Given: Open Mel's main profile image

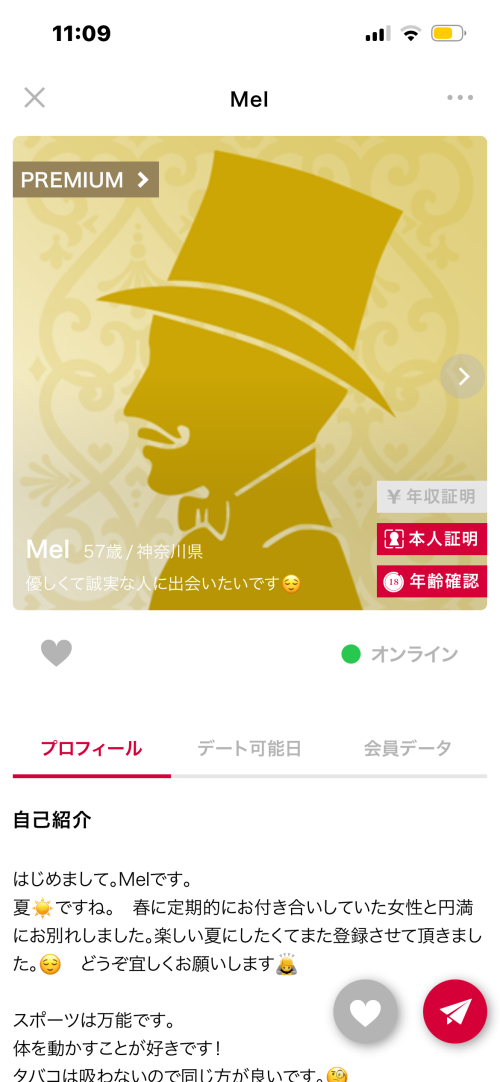Looking at the screenshot, I should [250, 373].
